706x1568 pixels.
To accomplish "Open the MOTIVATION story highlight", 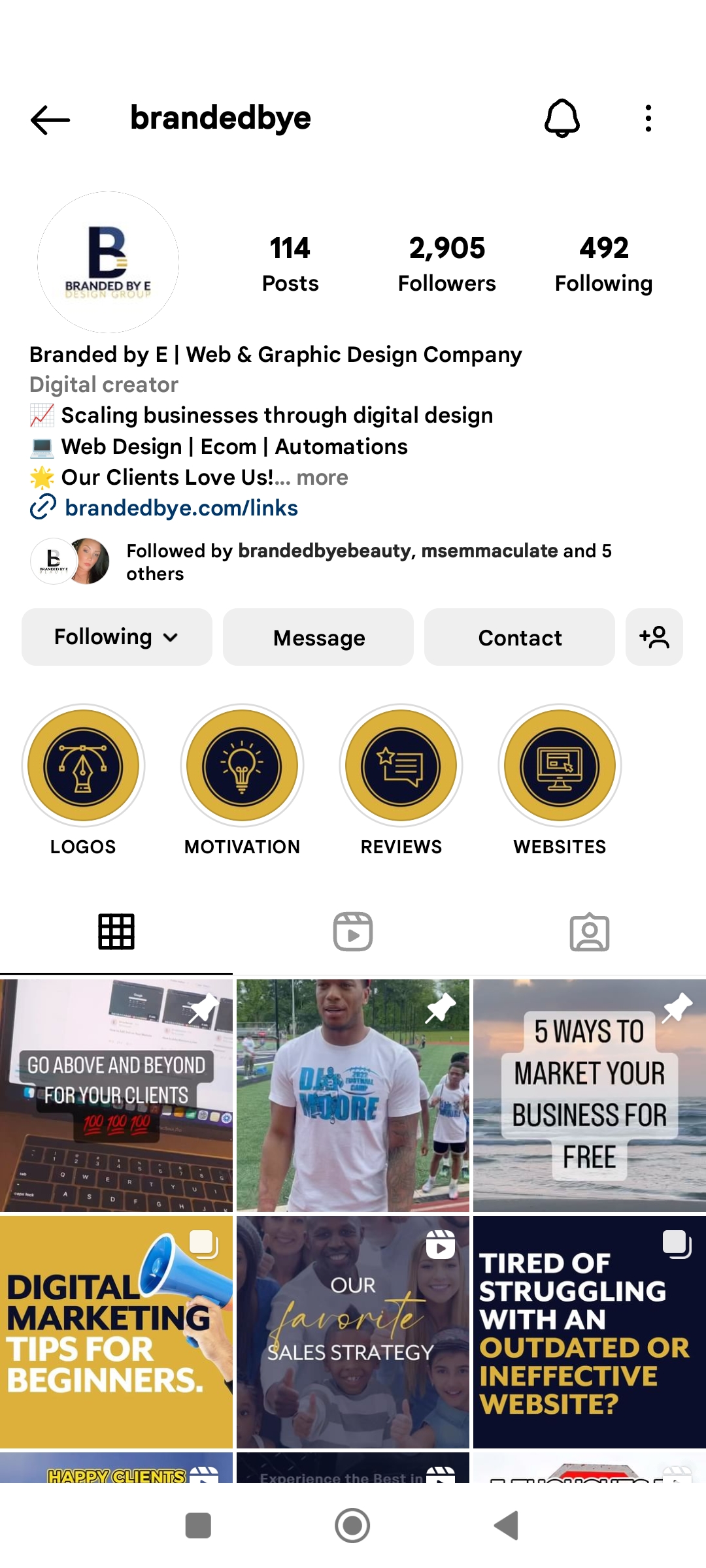I will [242, 766].
